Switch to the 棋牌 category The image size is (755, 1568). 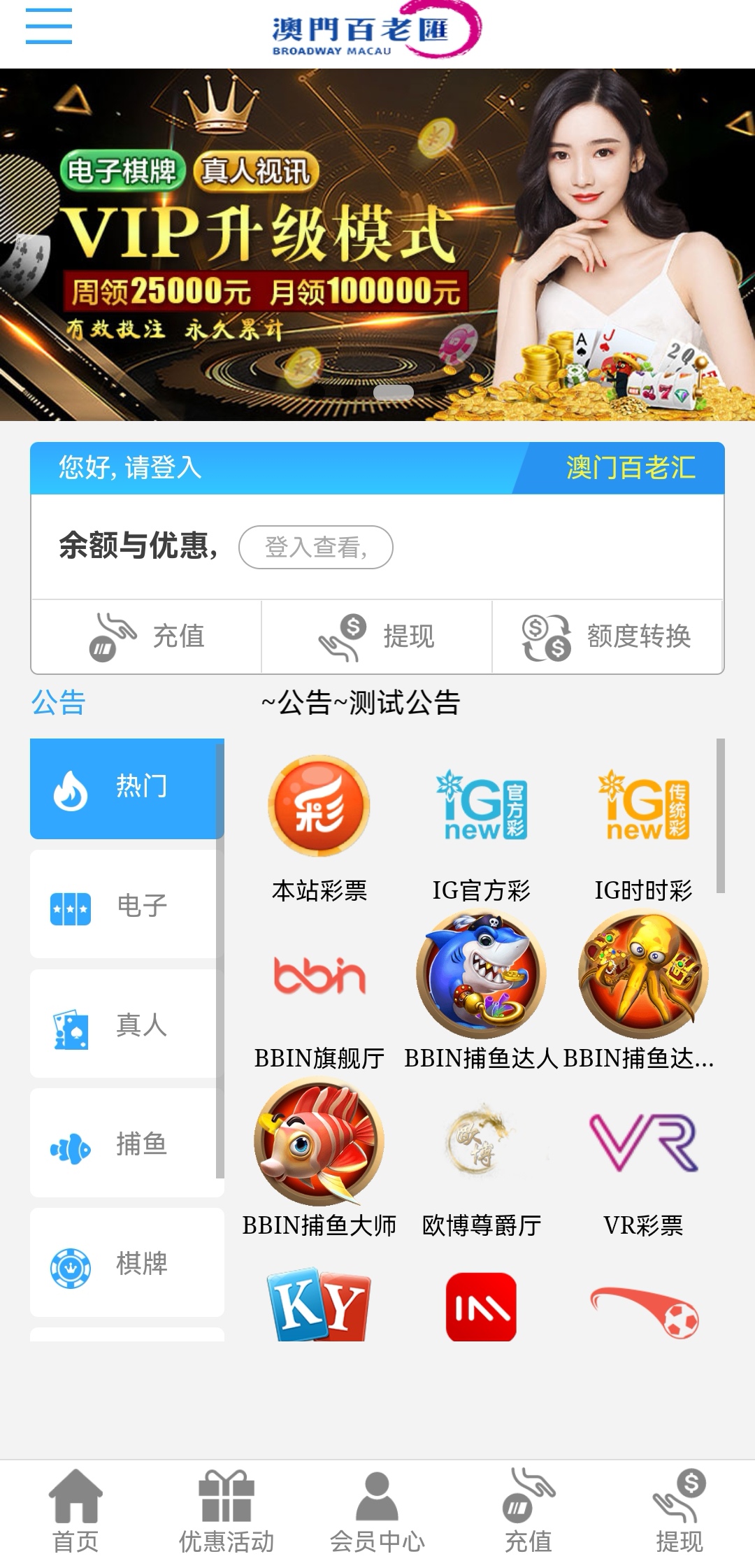coord(126,1263)
